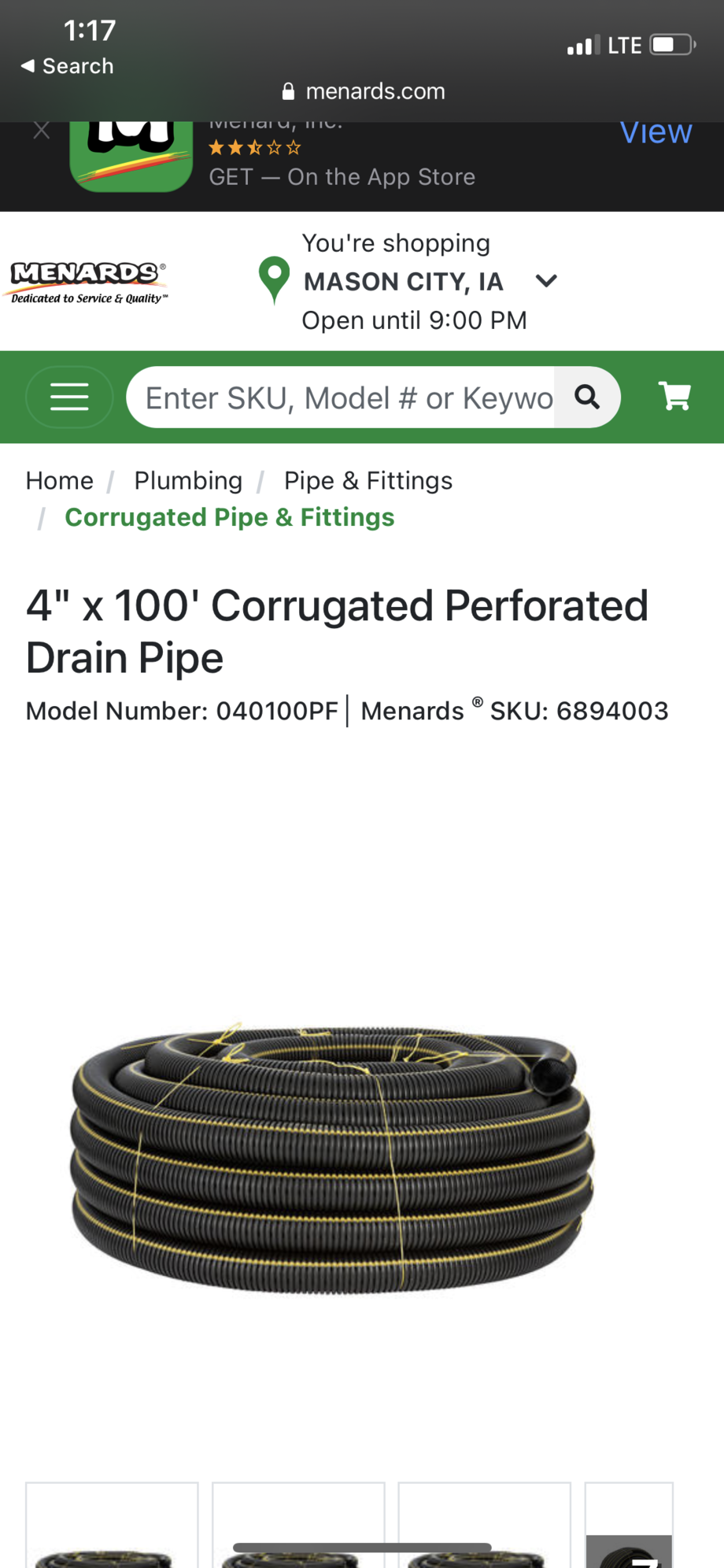Screen dimensions: 724x1568
Task: Open the Plumbing breadcrumb category
Action: click(188, 481)
